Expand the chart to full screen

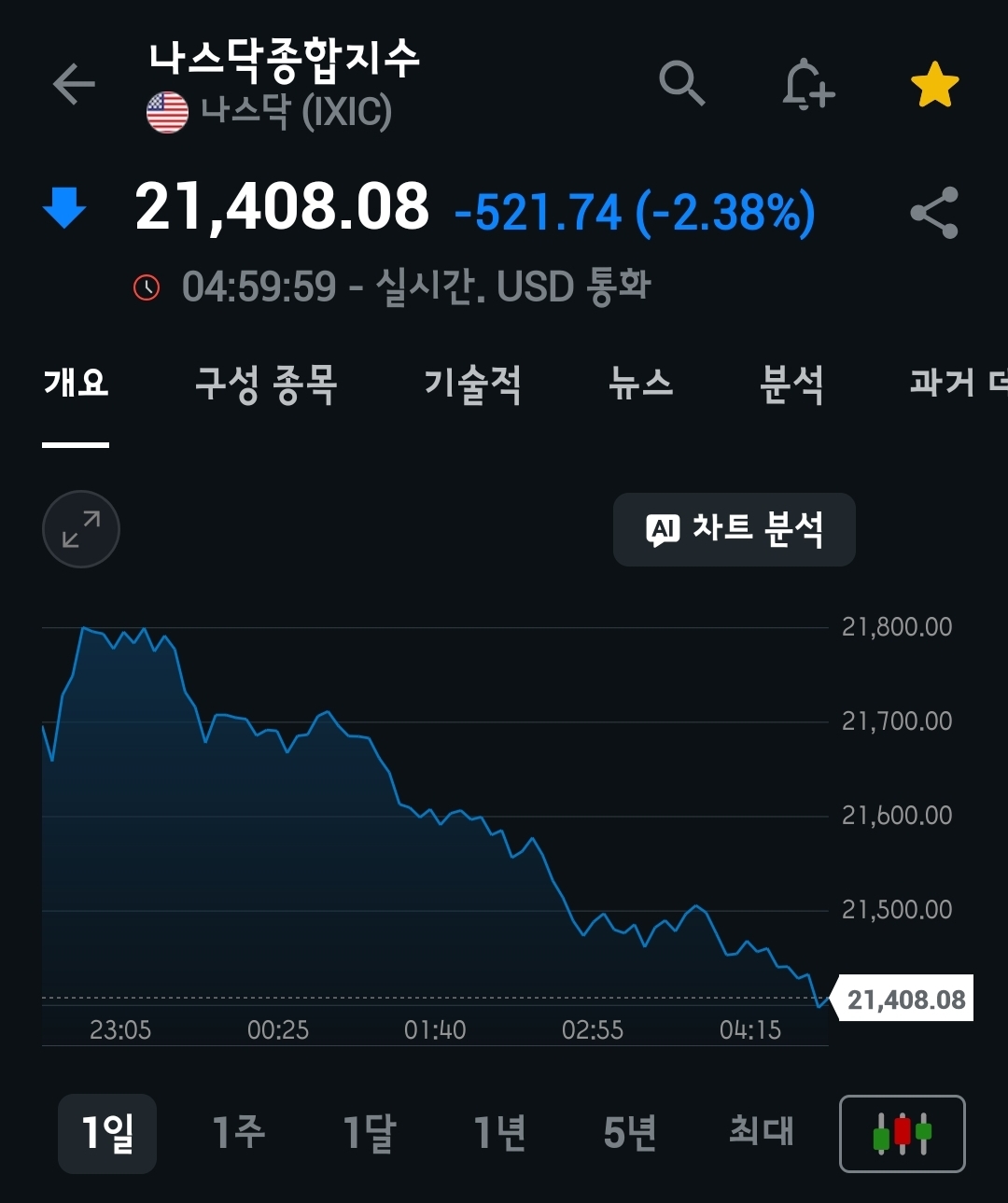point(81,529)
